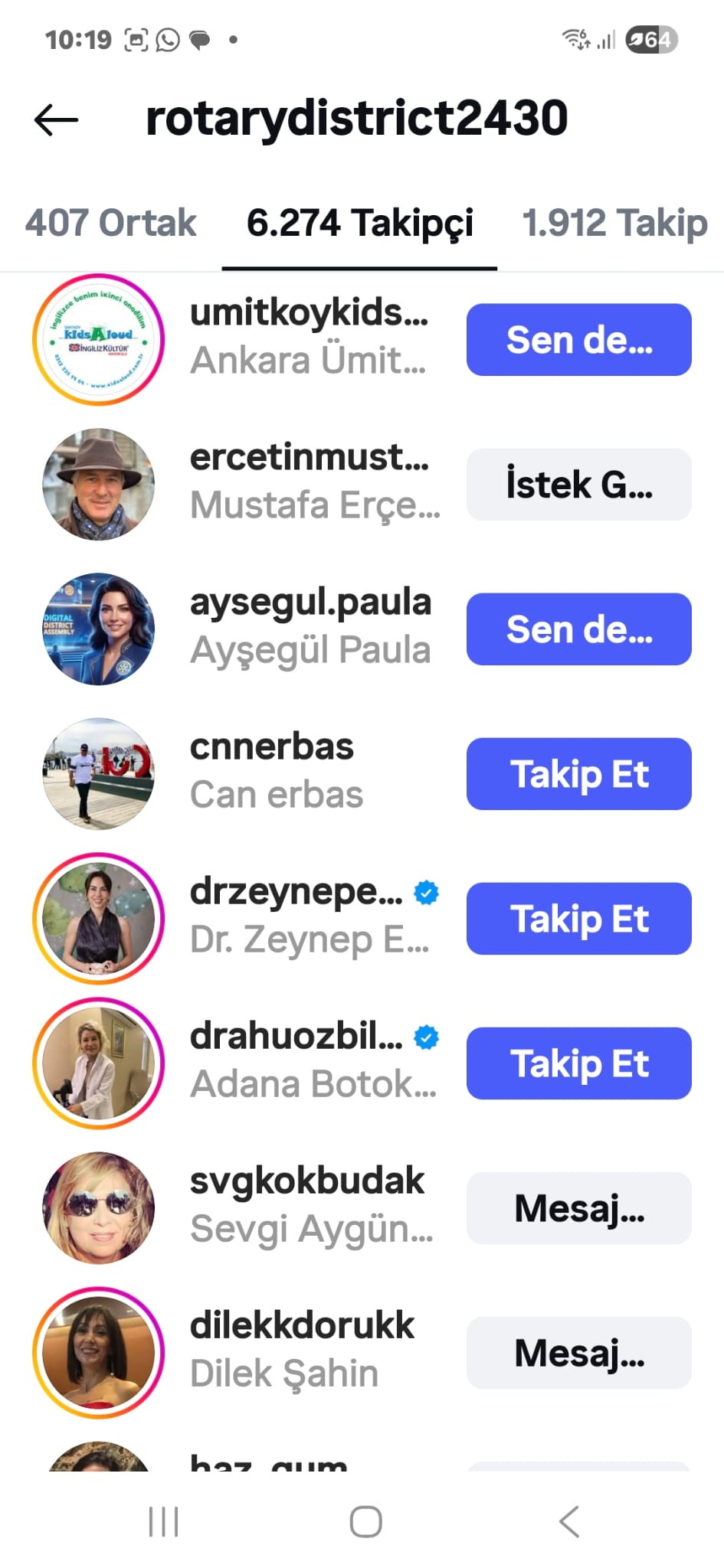The height and width of the screenshot is (1568, 724).
Task: Tap the İstek G... button for ercetinmust
Action: pyautogui.click(x=578, y=485)
